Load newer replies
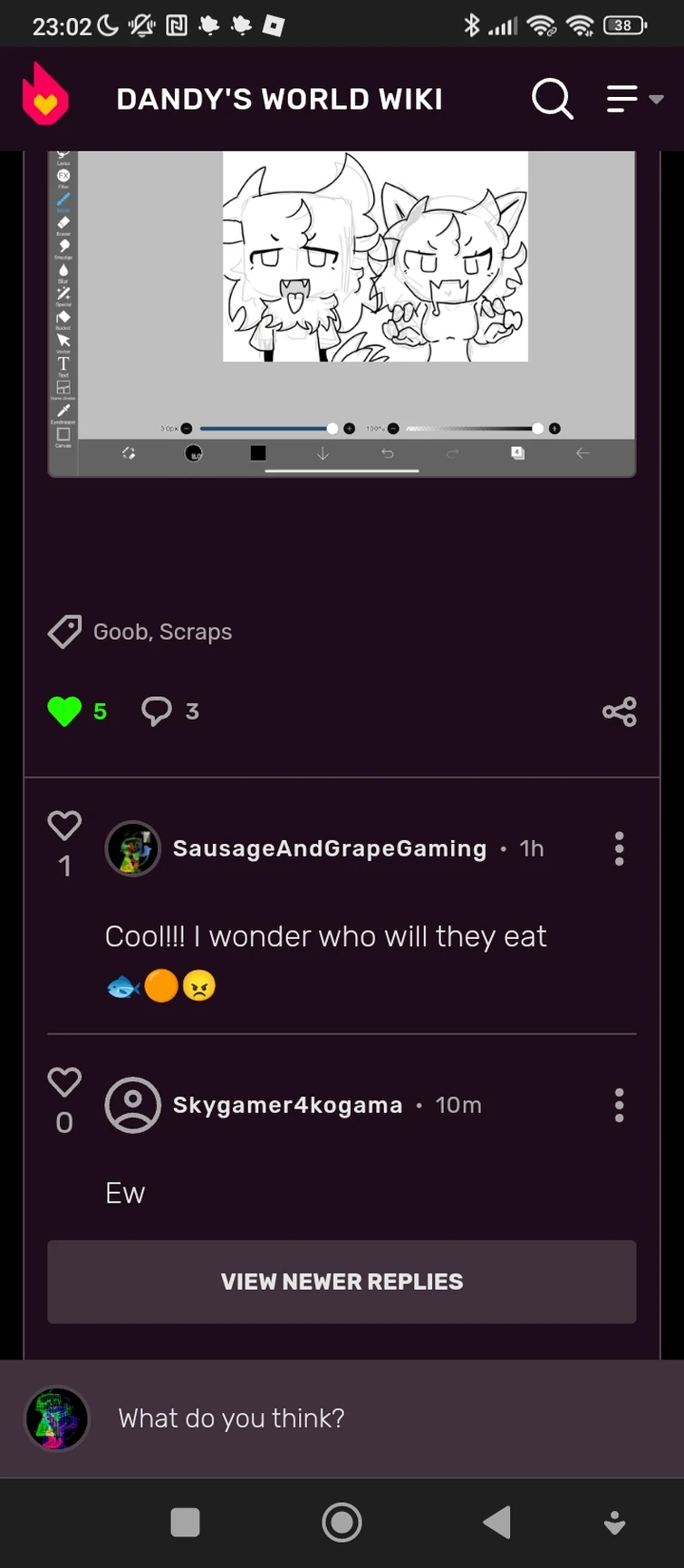The height and width of the screenshot is (1568, 684). coord(342,1282)
